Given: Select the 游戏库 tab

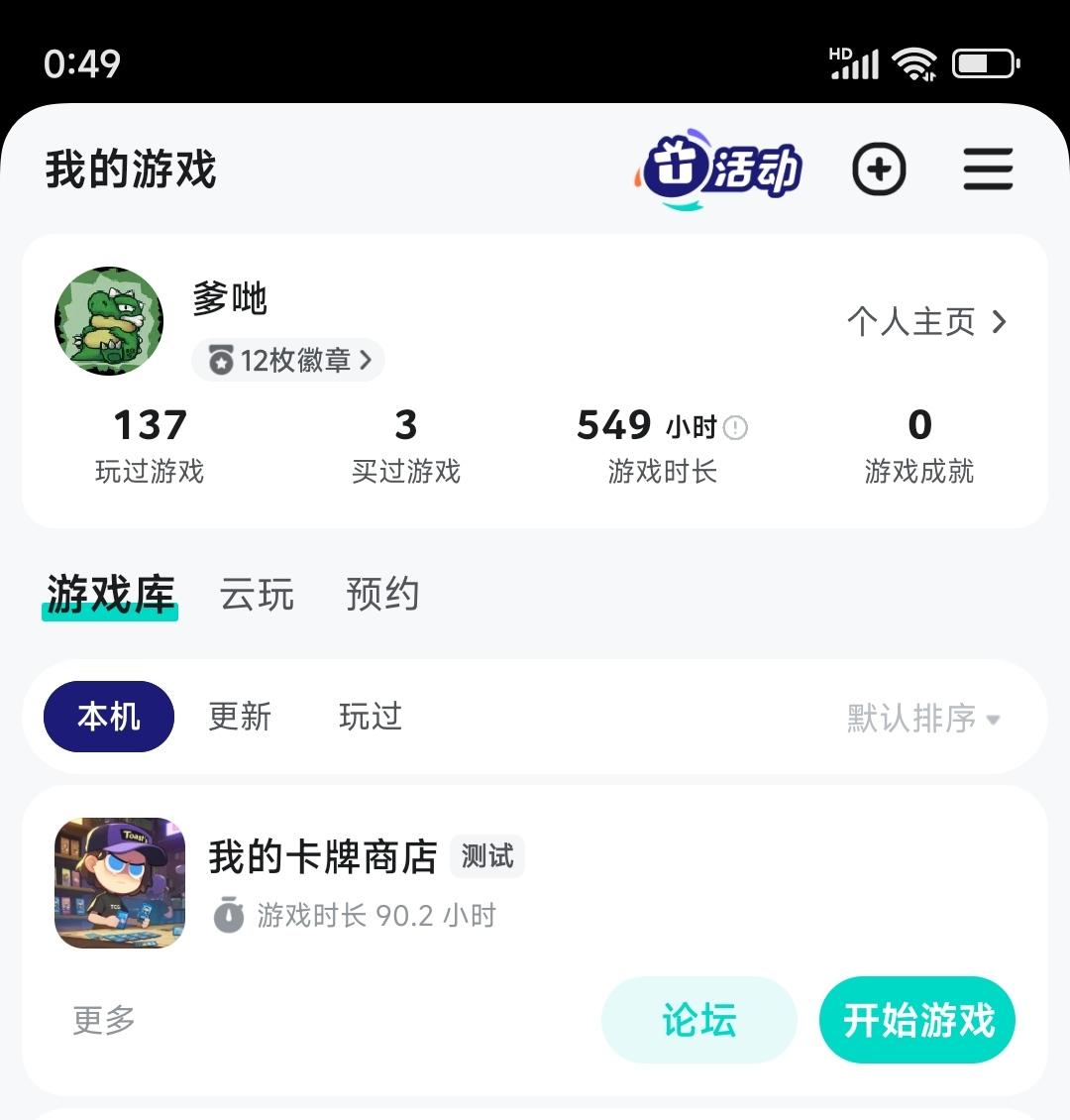Looking at the screenshot, I should point(110,595).
